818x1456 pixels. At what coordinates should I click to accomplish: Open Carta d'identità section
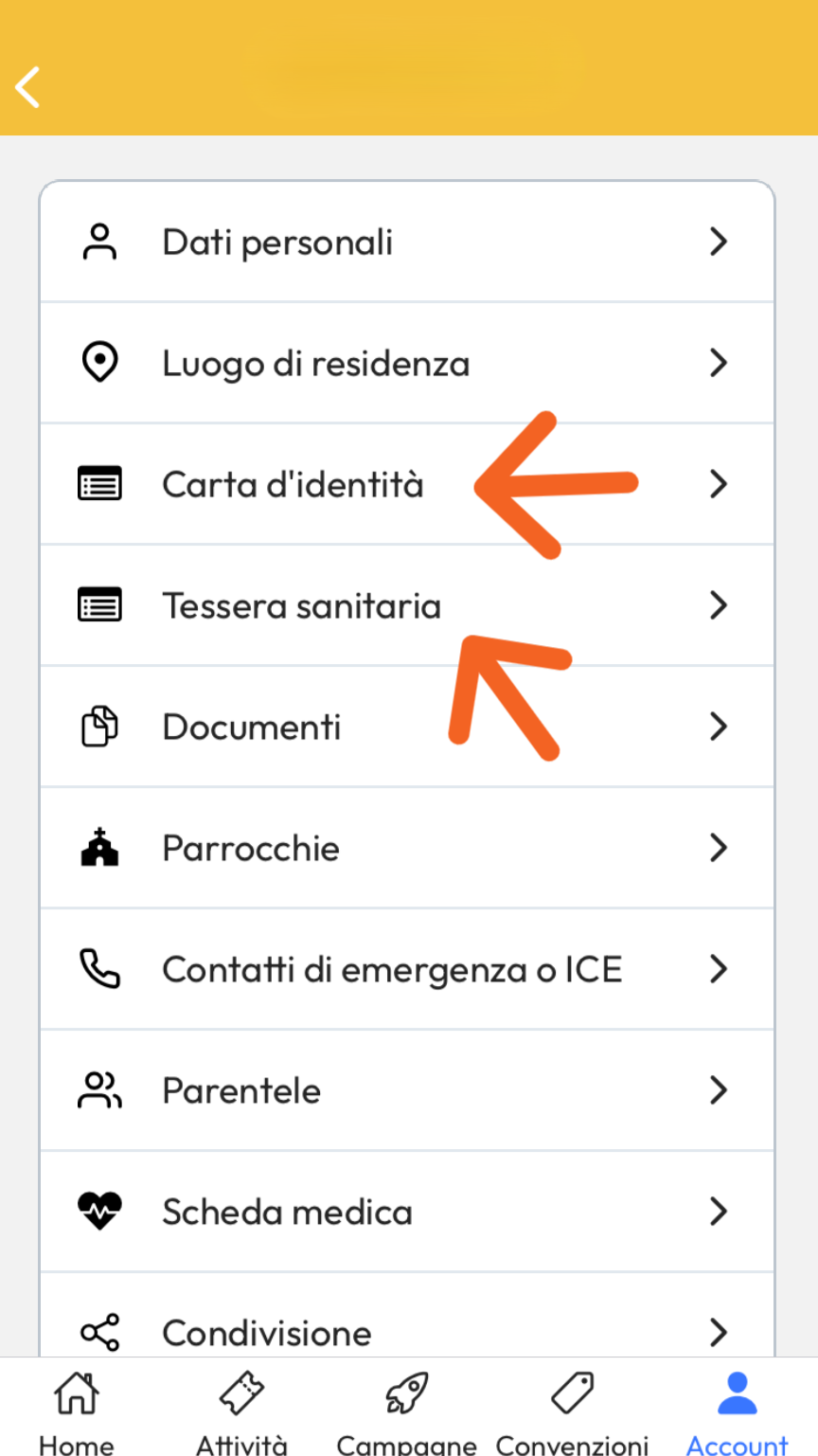point(293,485)
